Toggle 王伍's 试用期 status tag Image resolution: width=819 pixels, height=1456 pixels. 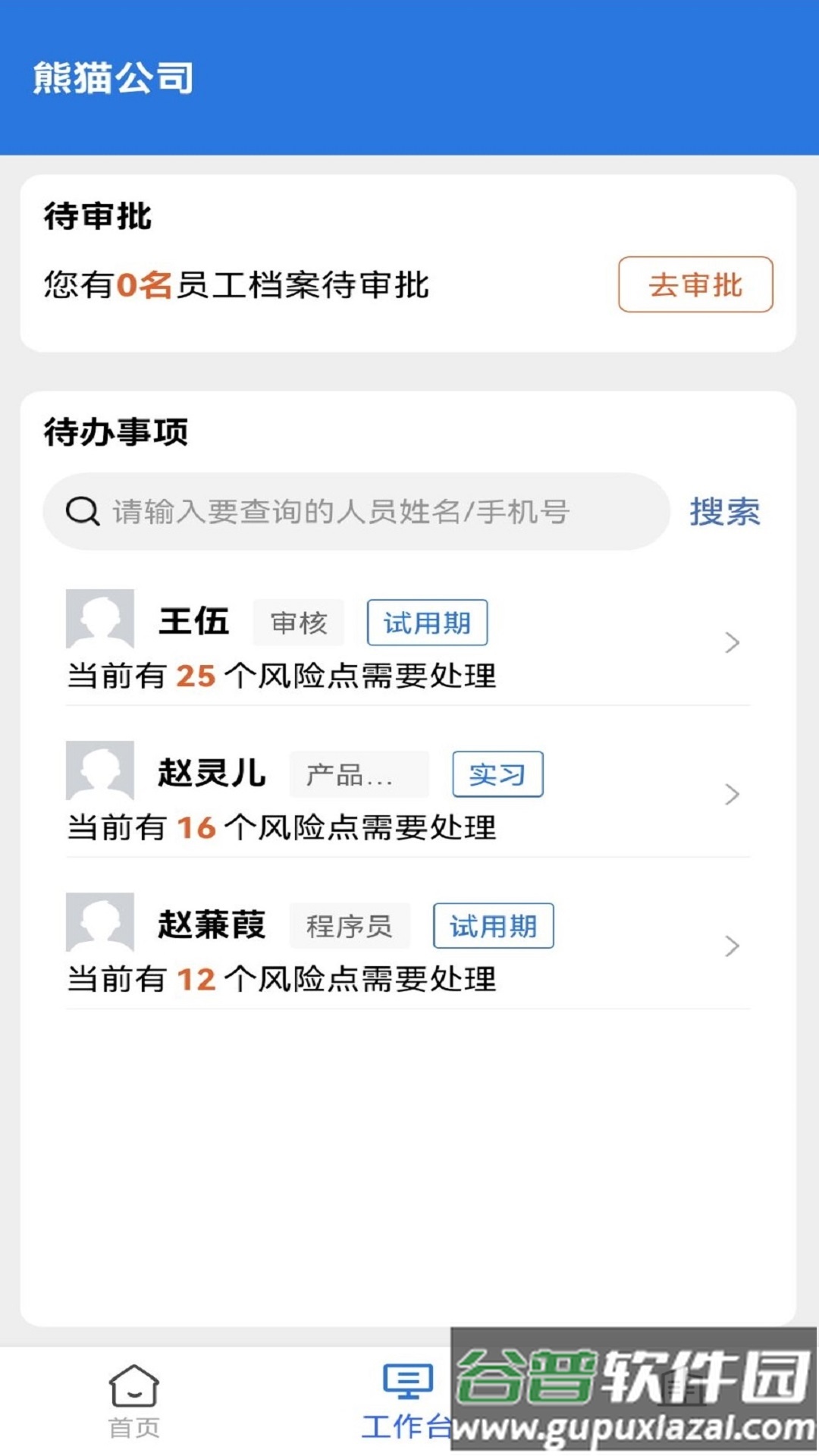427,623
